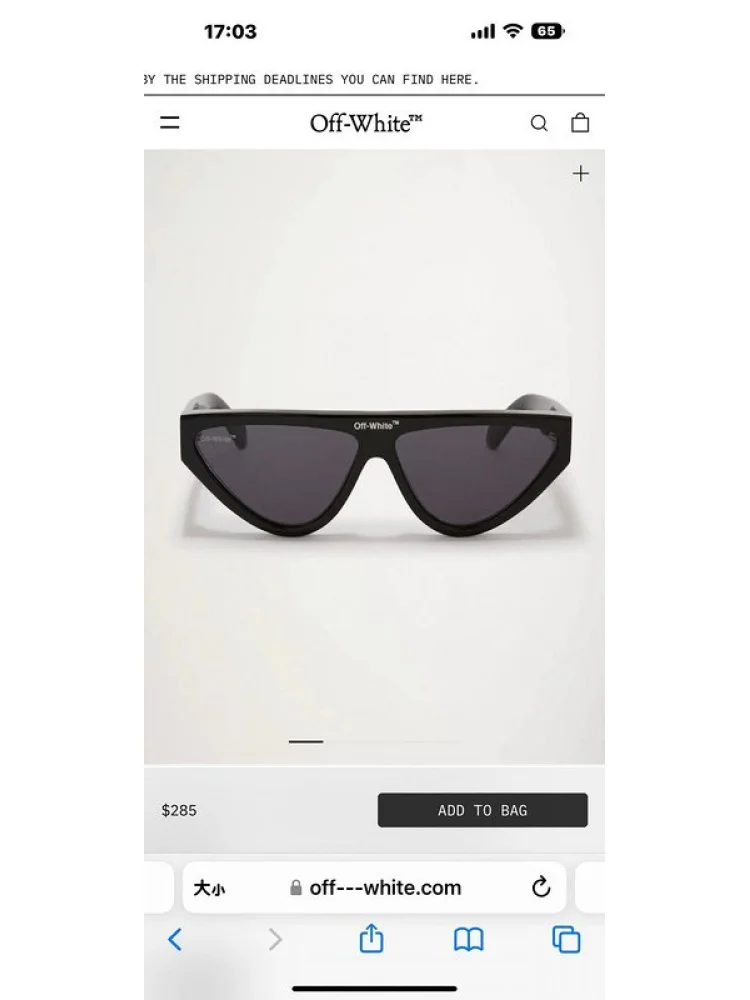
Task: Go back to previous page
Action: (x=176, y=939)
